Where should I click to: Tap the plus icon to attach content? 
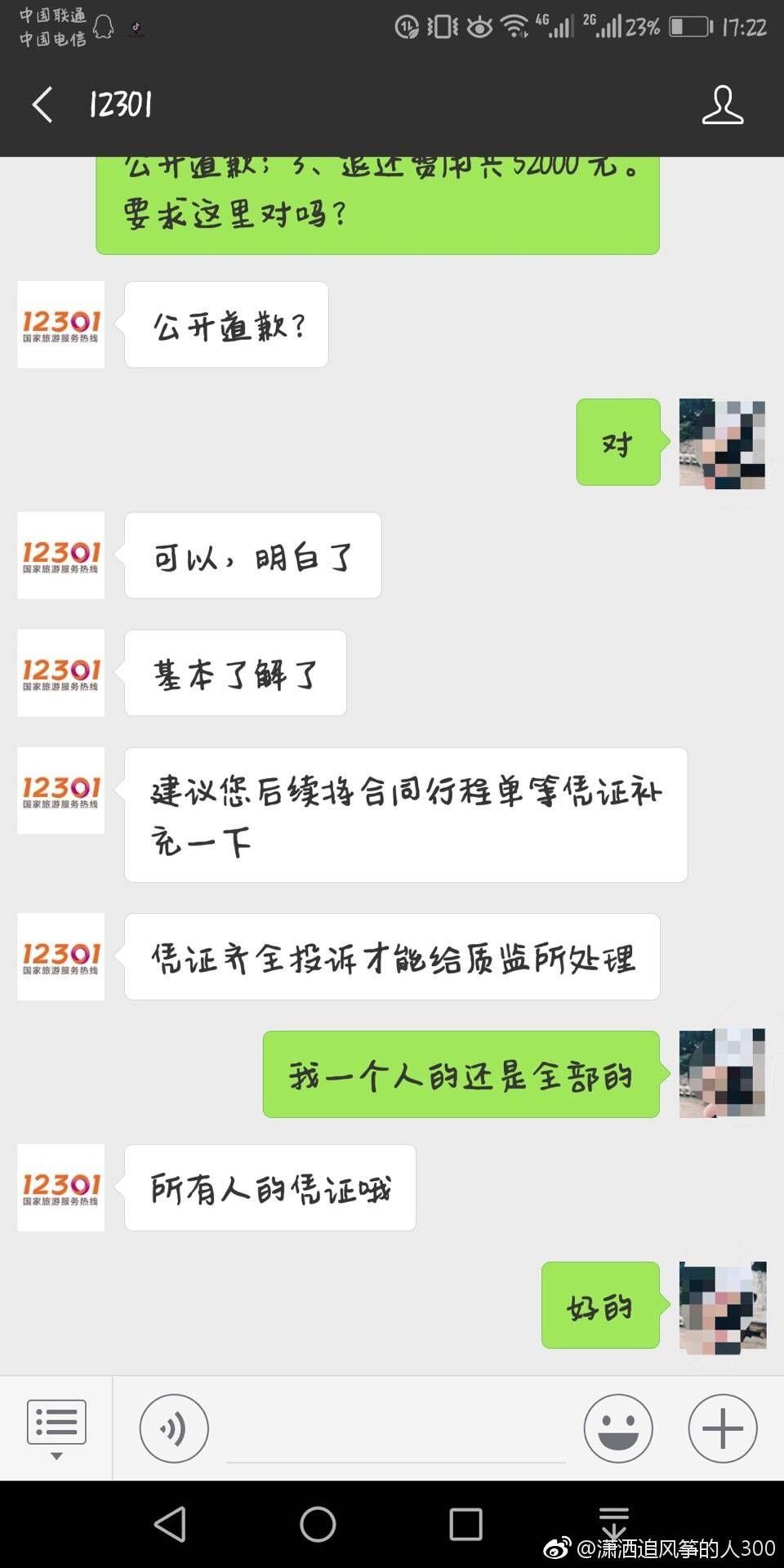click(720, 1428)
